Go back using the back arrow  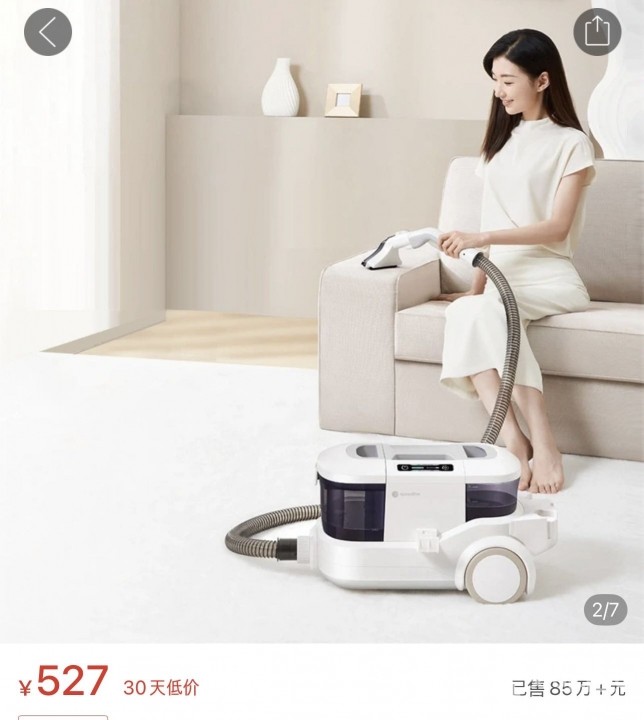coord(47,32)
